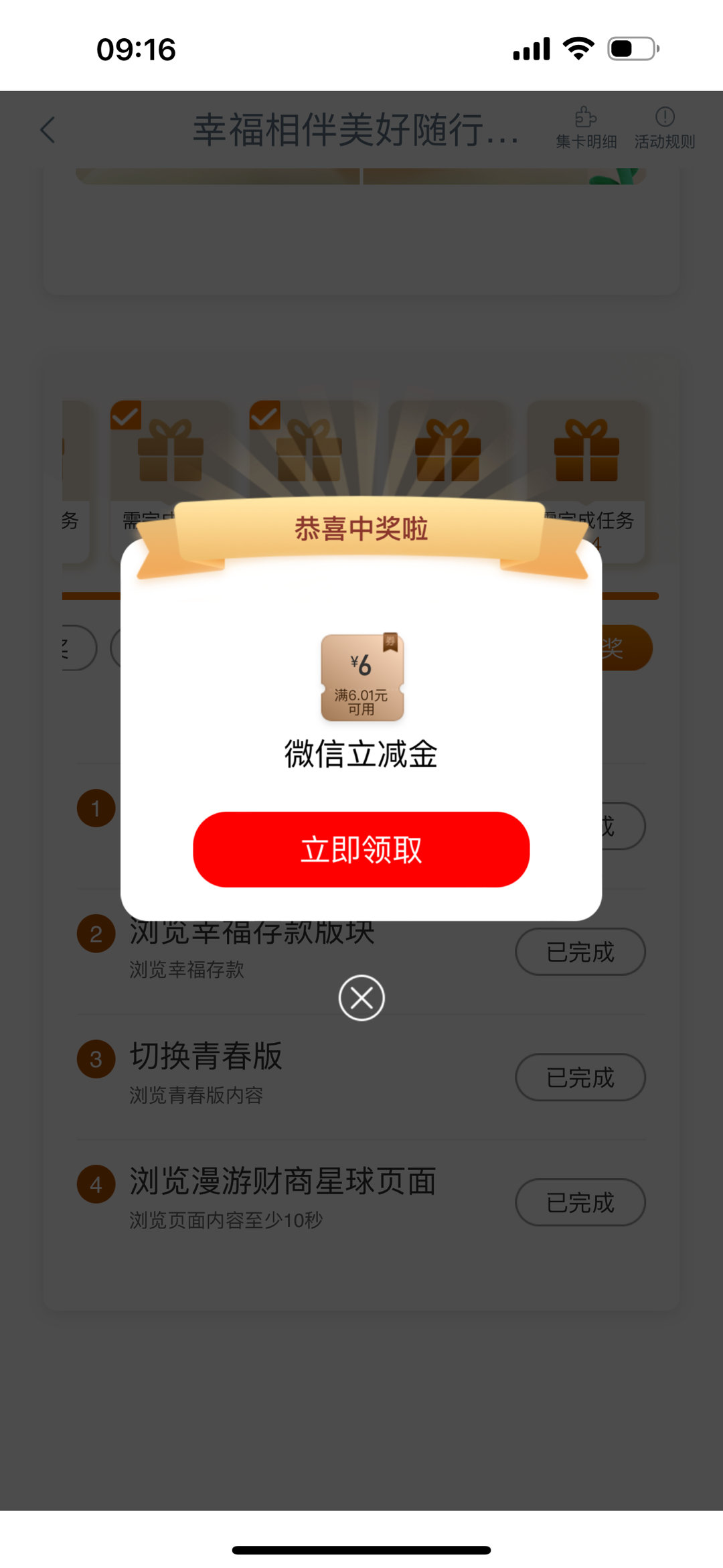
Task: Tap the back chevron to exit the activity
Action: 47,130
